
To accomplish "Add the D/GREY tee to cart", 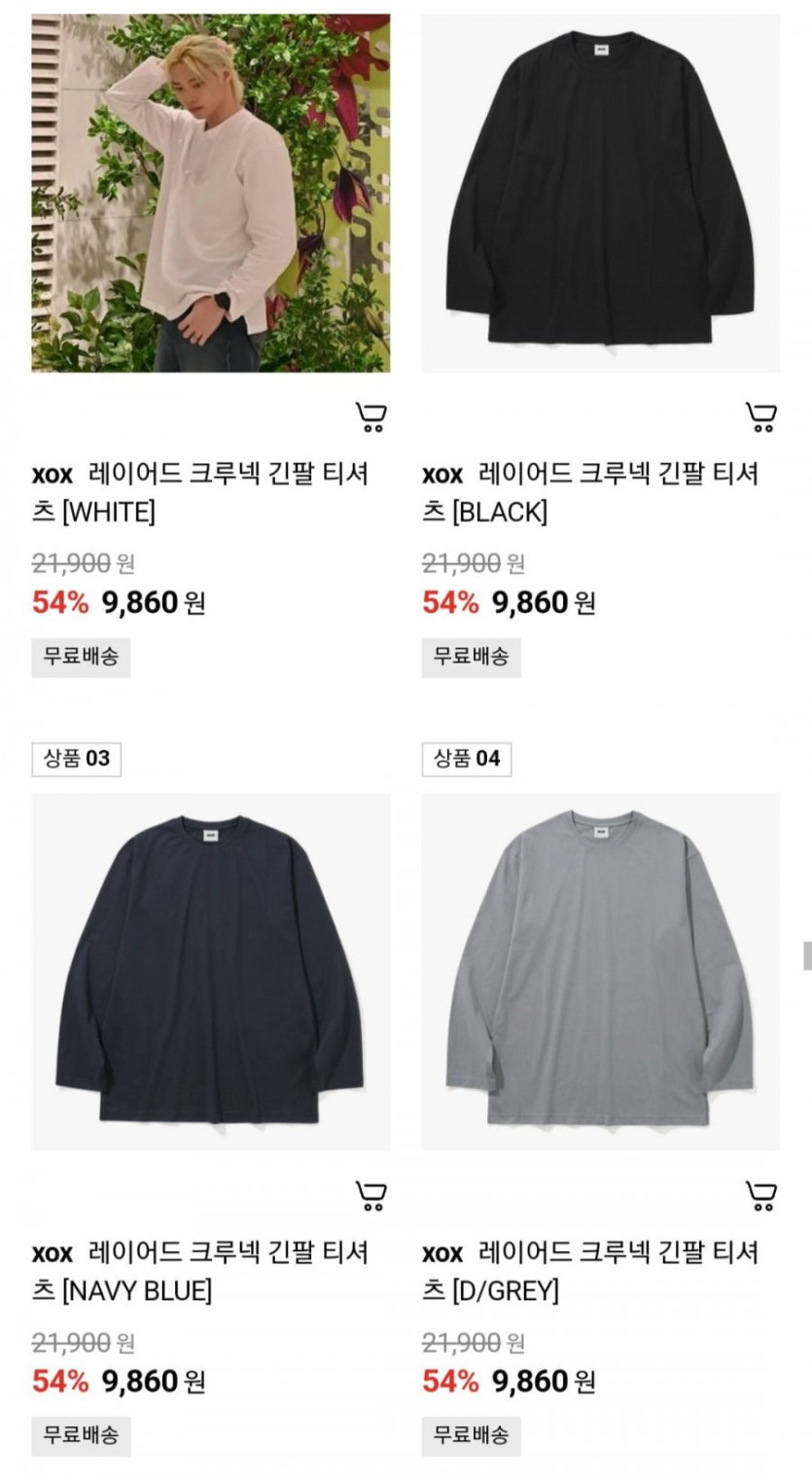I will click(760, 1196).
